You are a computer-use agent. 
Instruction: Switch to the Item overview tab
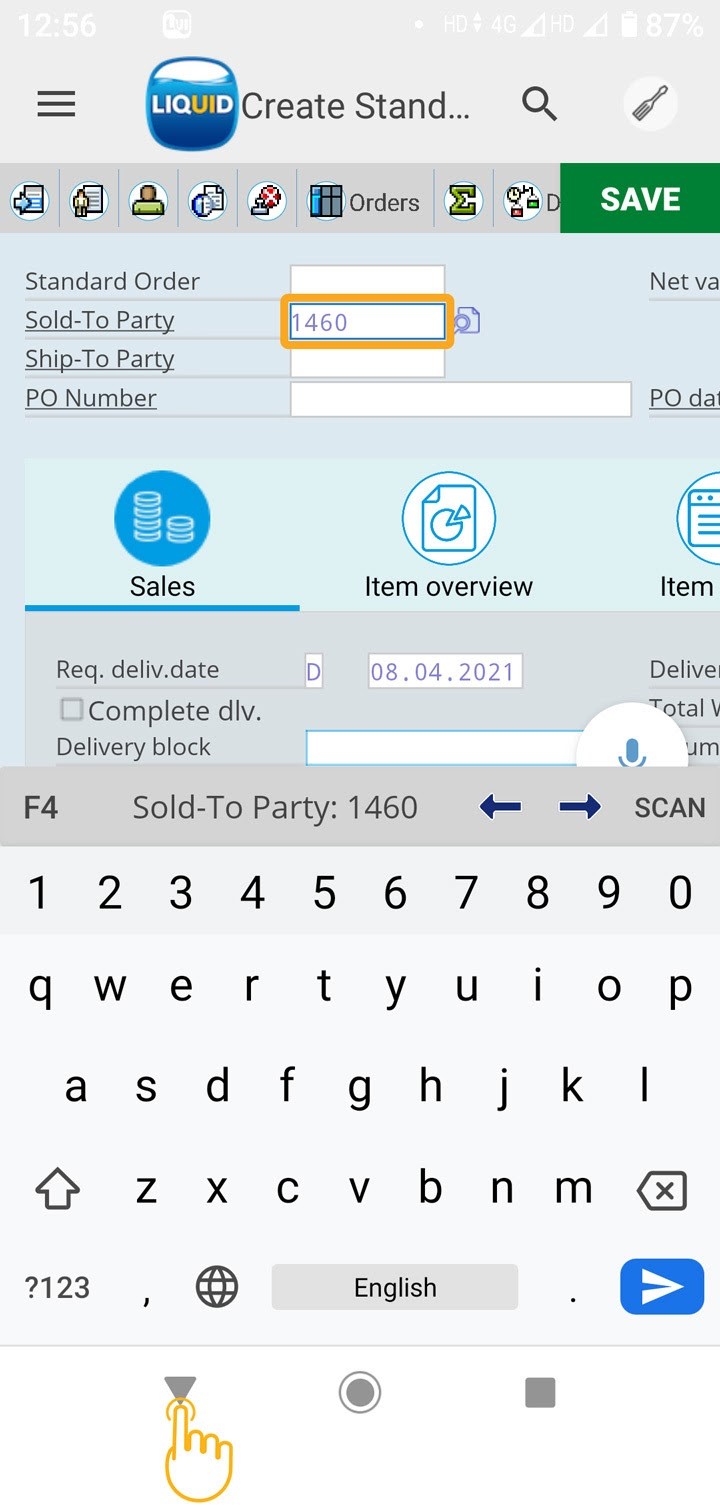[x=448, y=538]
